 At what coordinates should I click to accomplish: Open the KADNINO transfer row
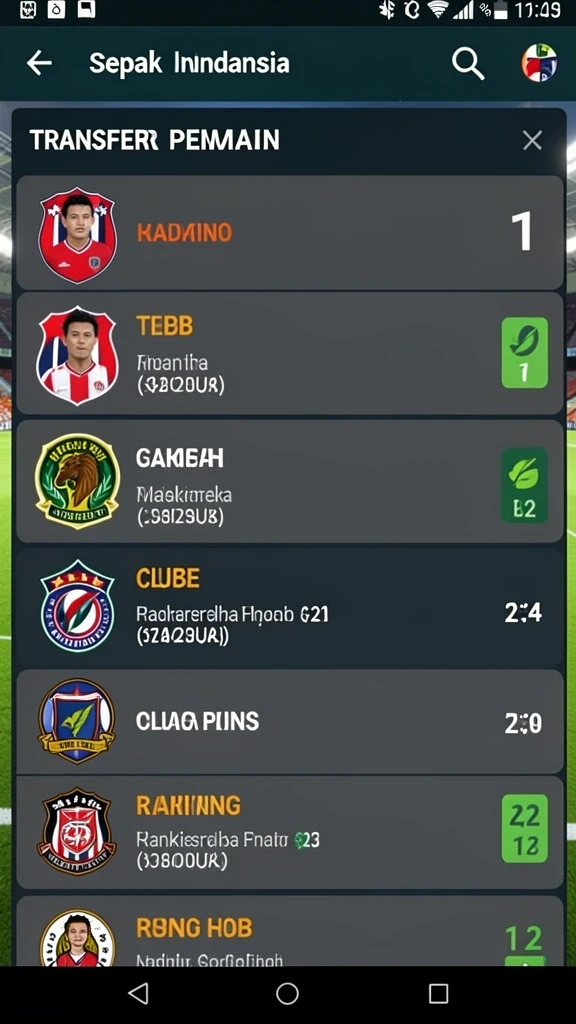tap(289, 232)
